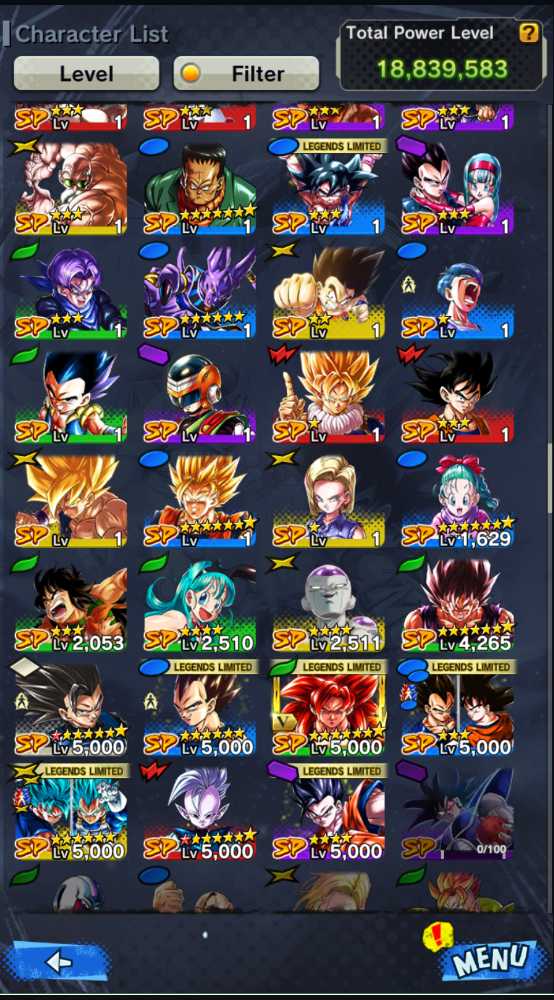The height and width of the screenshot is (1000, 554).
Task: Open the MENU button
Action: 492,959
